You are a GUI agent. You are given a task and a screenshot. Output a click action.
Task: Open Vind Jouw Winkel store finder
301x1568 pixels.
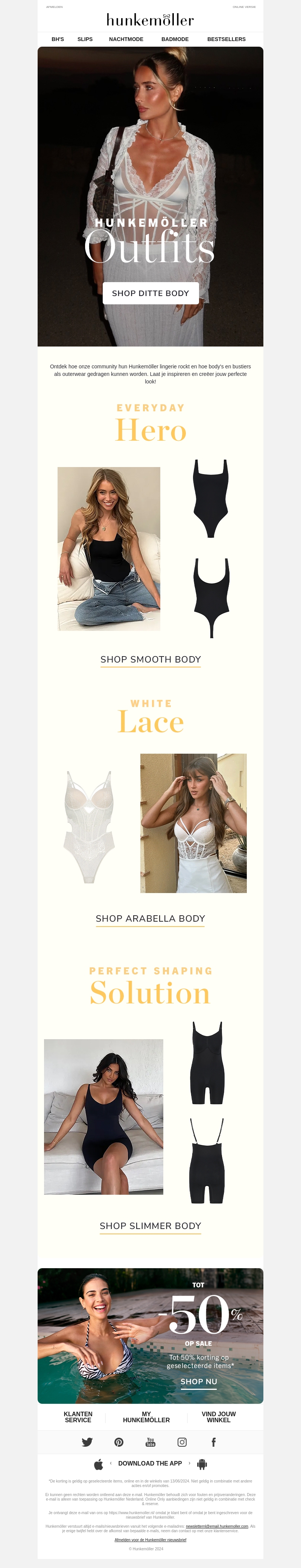[218, 1417]
